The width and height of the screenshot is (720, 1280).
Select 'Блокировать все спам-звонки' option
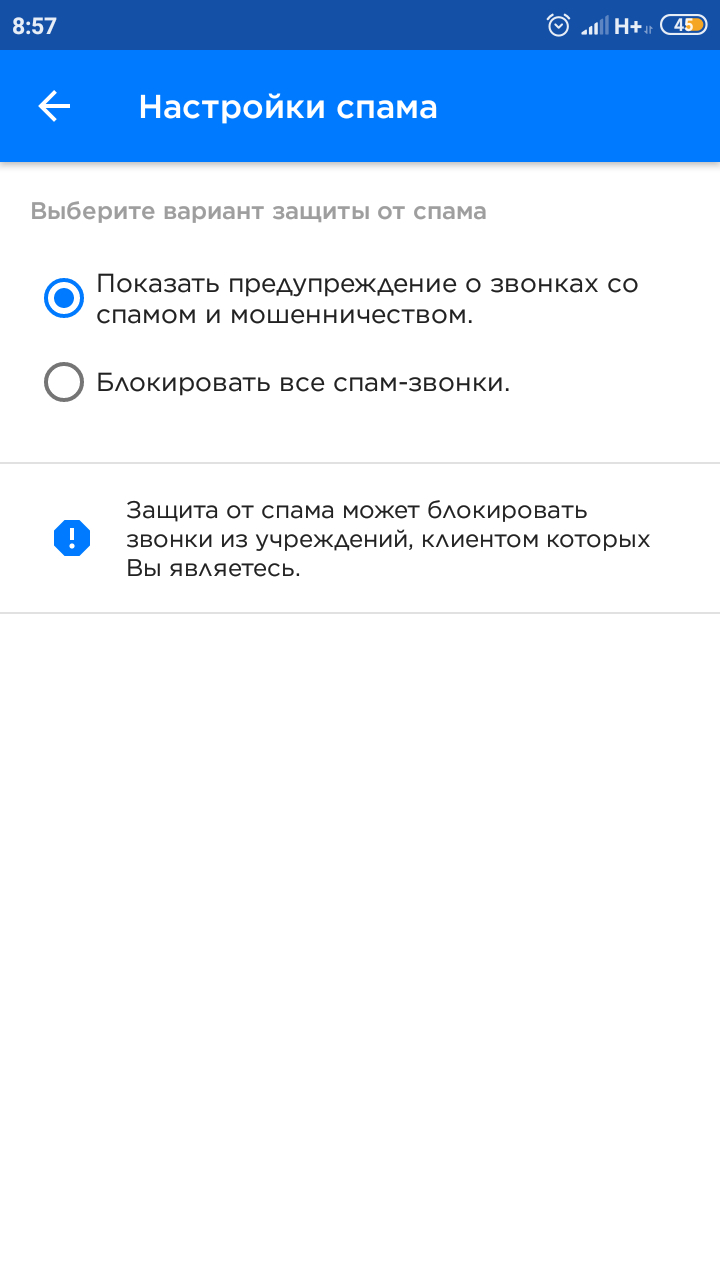pos(64,383)
